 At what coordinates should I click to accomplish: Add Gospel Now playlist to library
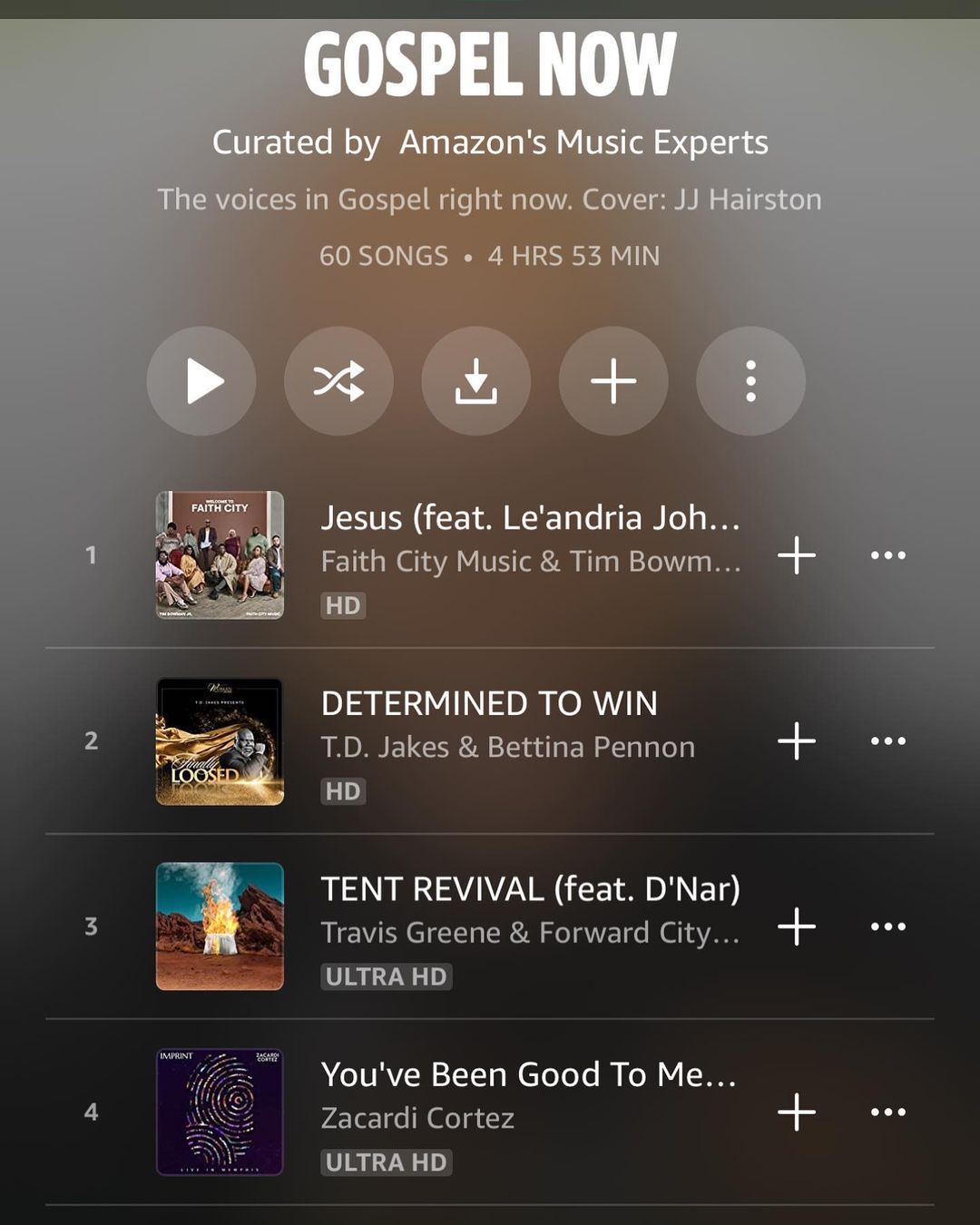coord(613,381)
